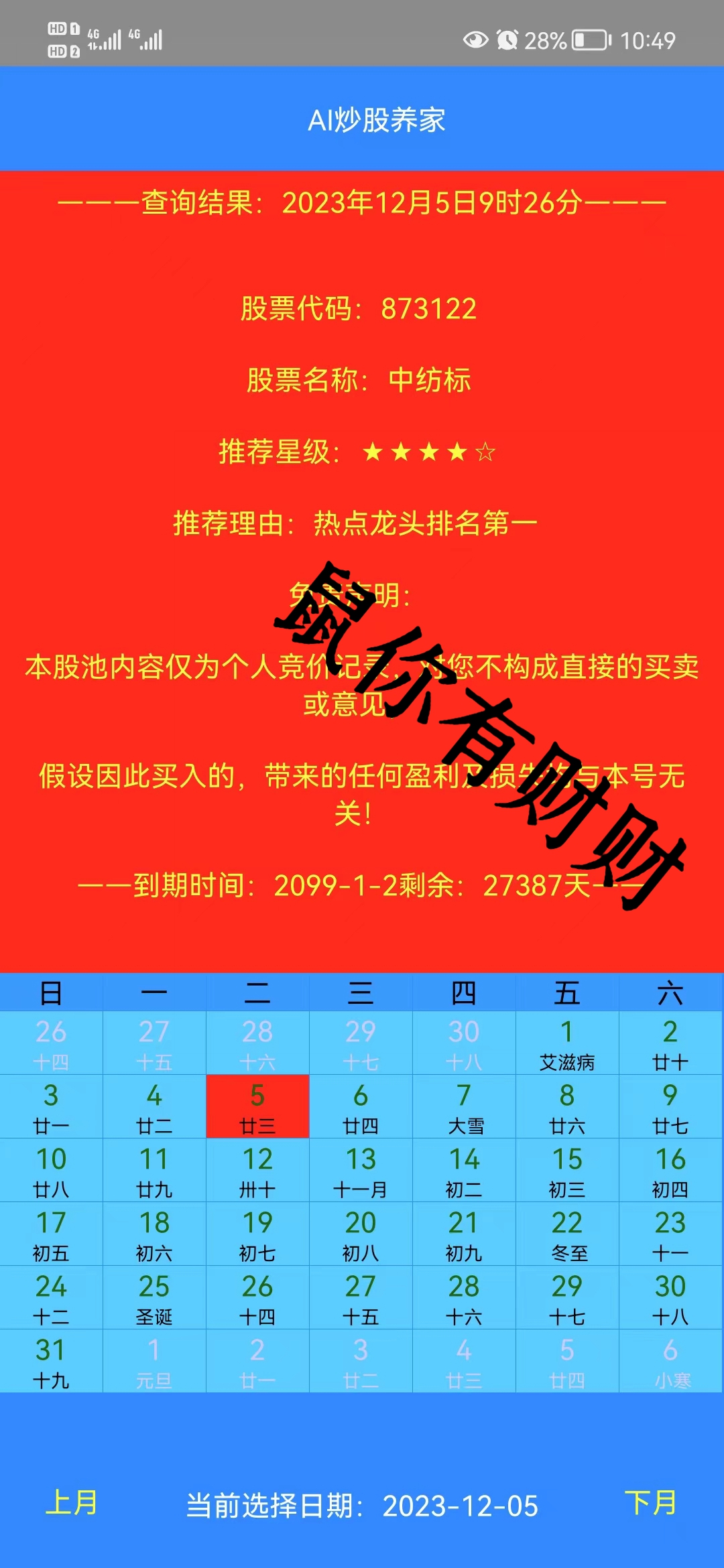This screenshot has width=724, height=1568.
Task: Pick December 18 labeled 初六
Action: [154, 1234]
